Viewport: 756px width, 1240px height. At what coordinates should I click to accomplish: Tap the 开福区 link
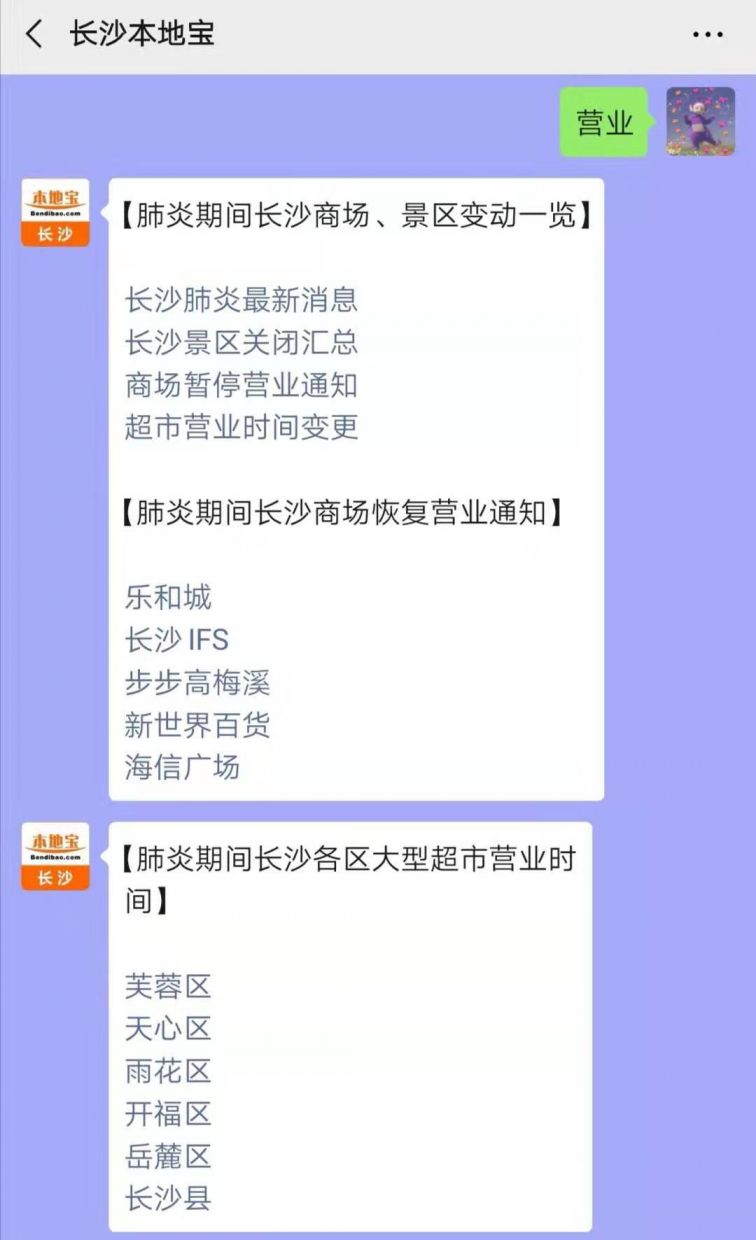(168, 1113)
